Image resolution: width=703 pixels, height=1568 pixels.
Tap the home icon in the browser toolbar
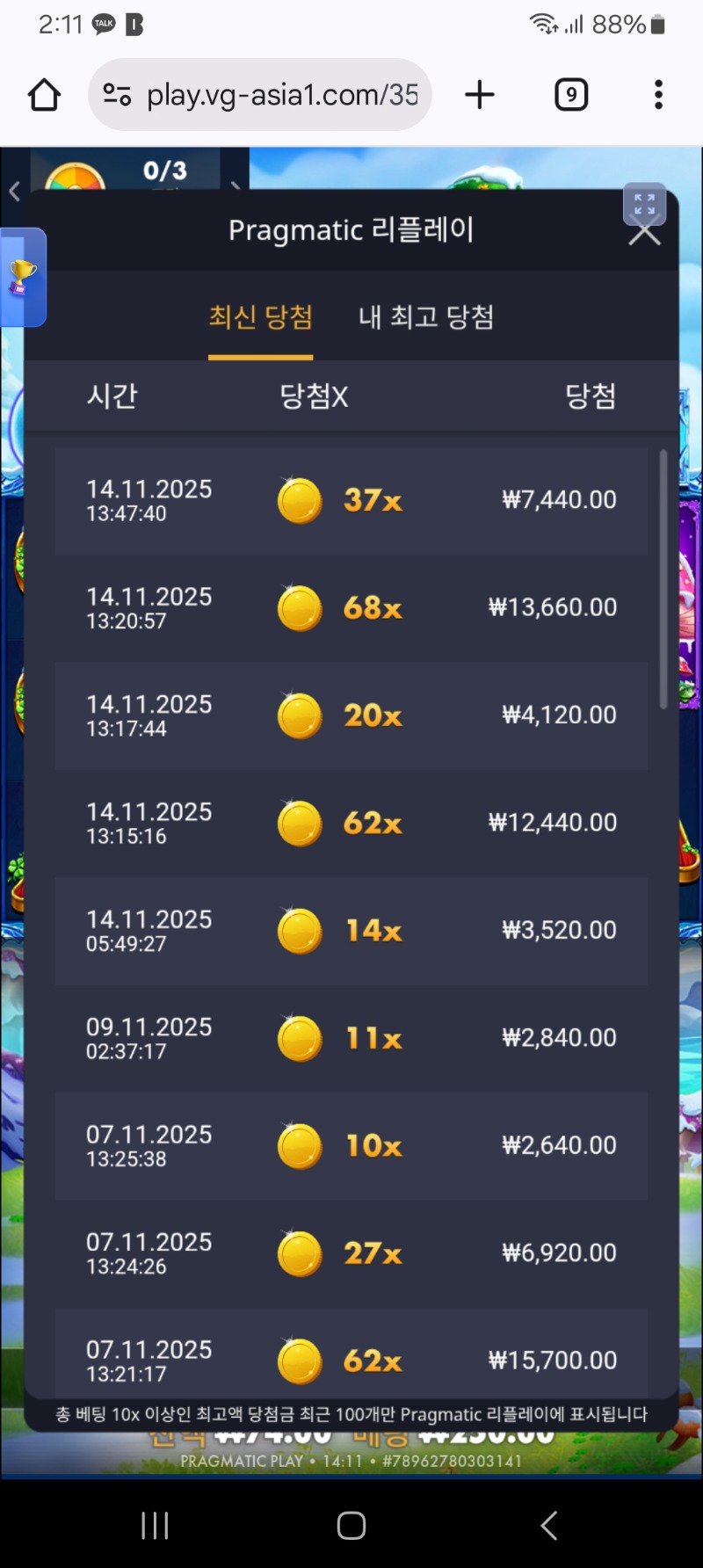(43, 94)
